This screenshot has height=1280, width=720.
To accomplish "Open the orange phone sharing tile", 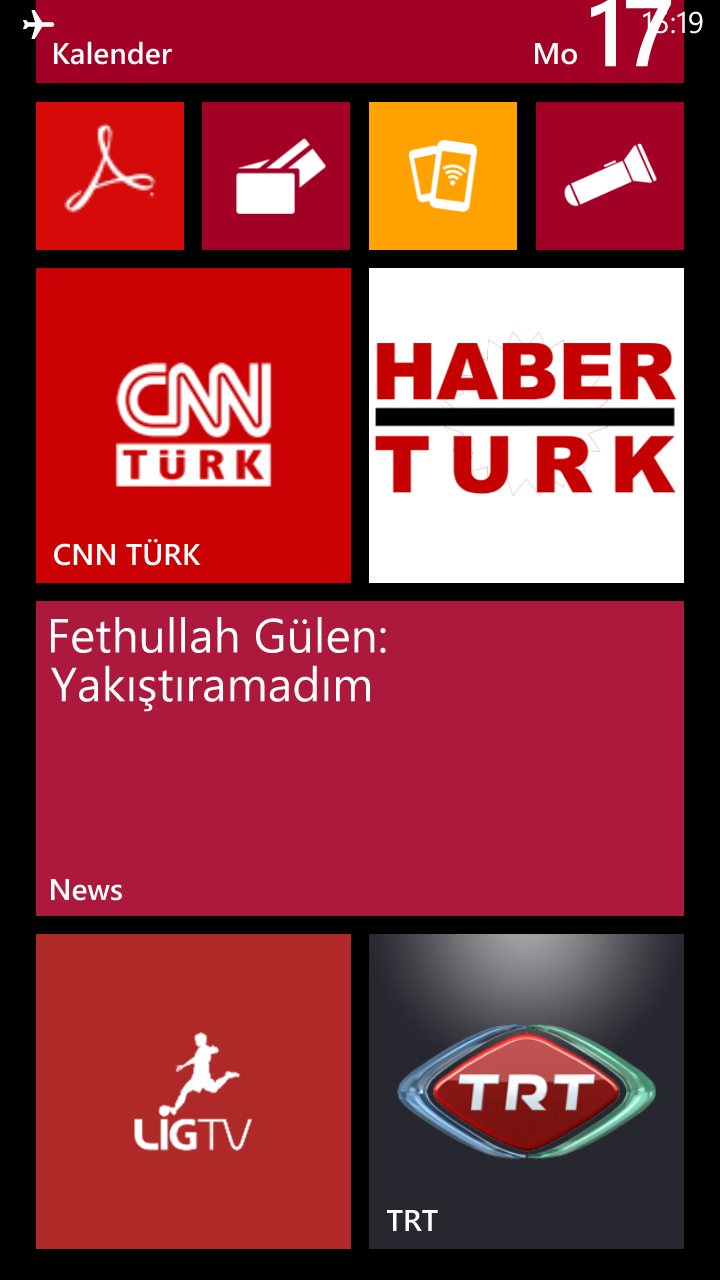I will 443,176.
